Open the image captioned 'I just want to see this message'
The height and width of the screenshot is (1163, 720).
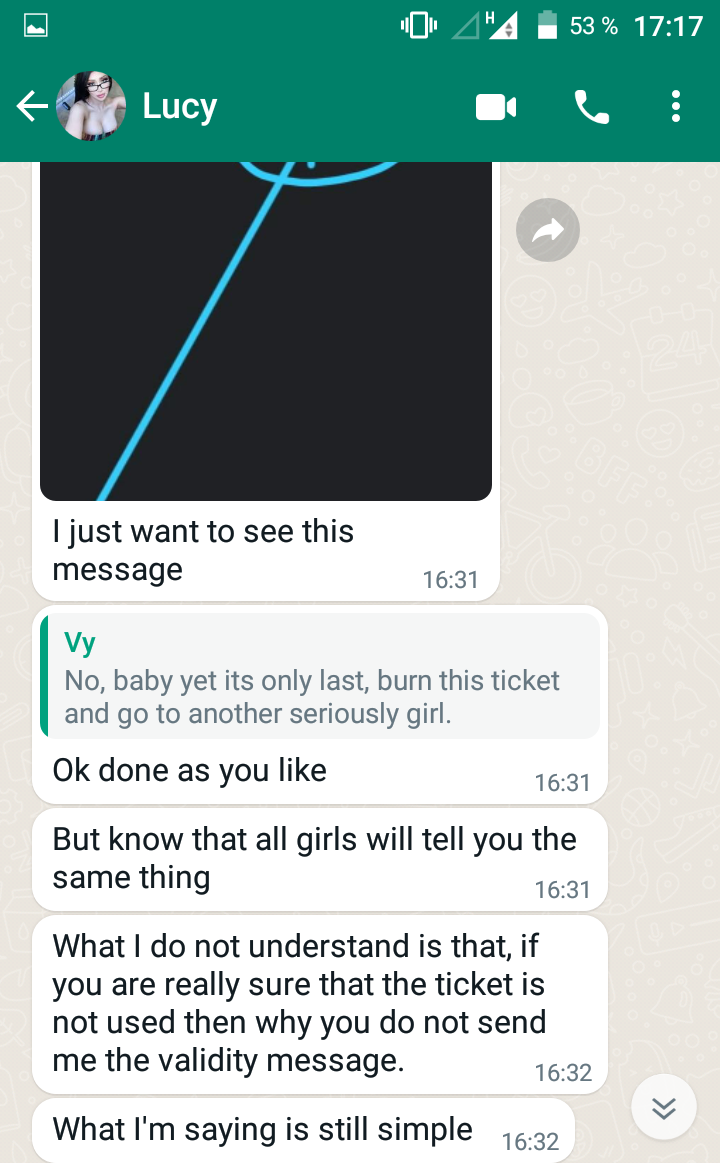point(266,330)
